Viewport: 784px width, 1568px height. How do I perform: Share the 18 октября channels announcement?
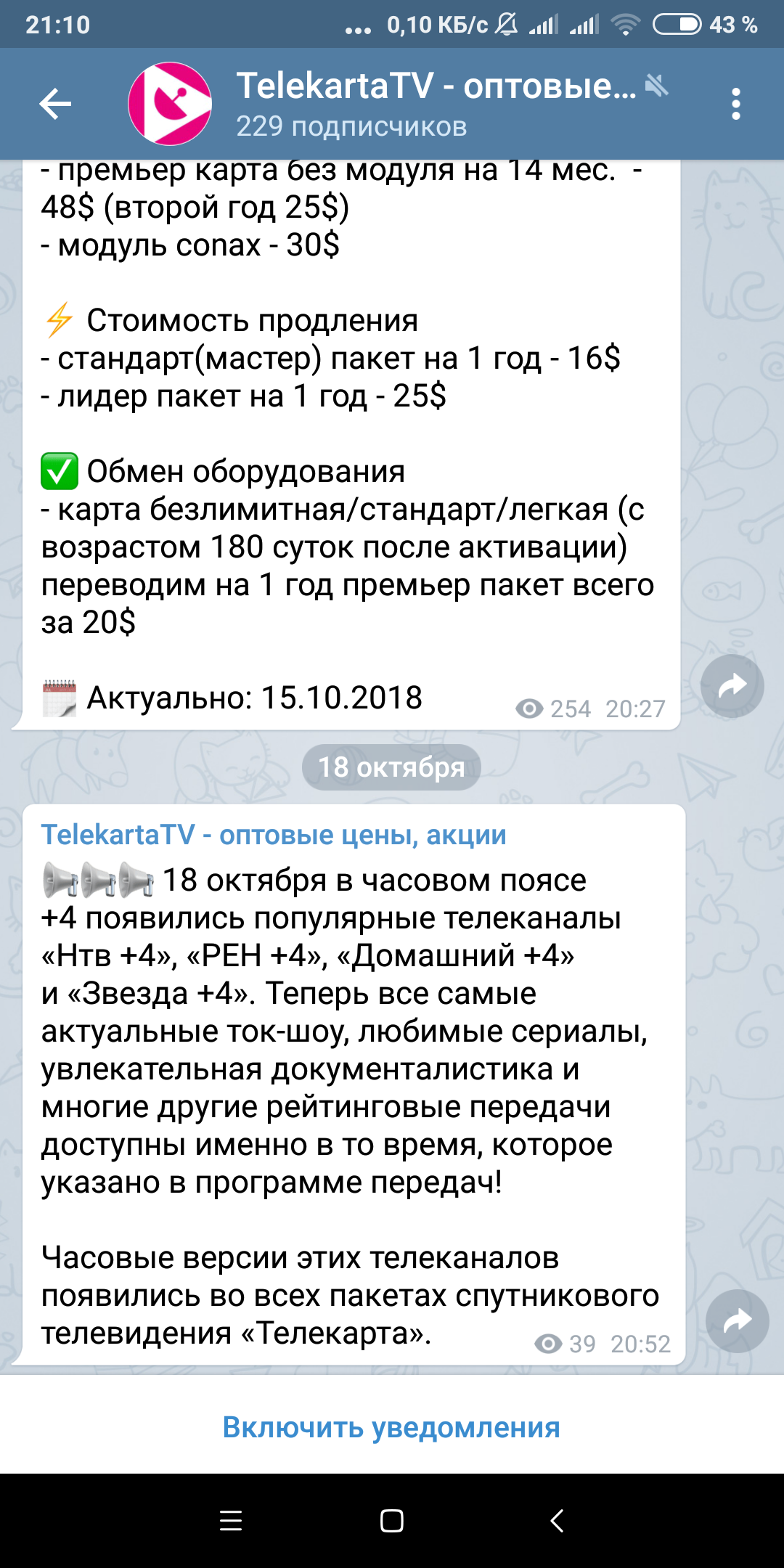[737, 1321]
